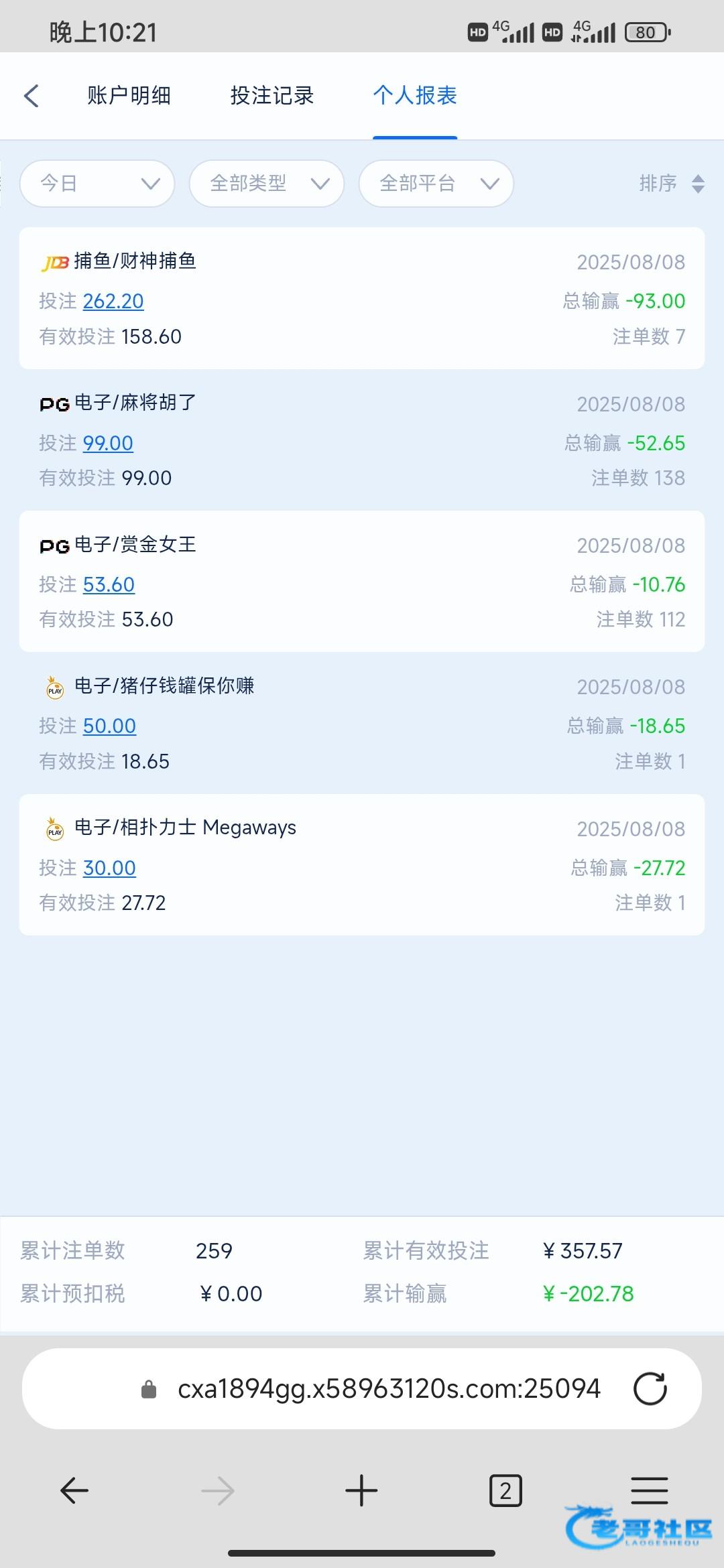Open the browser hamburger menu
Screen dimensions: 724x1568
(x=650, y=1491)
